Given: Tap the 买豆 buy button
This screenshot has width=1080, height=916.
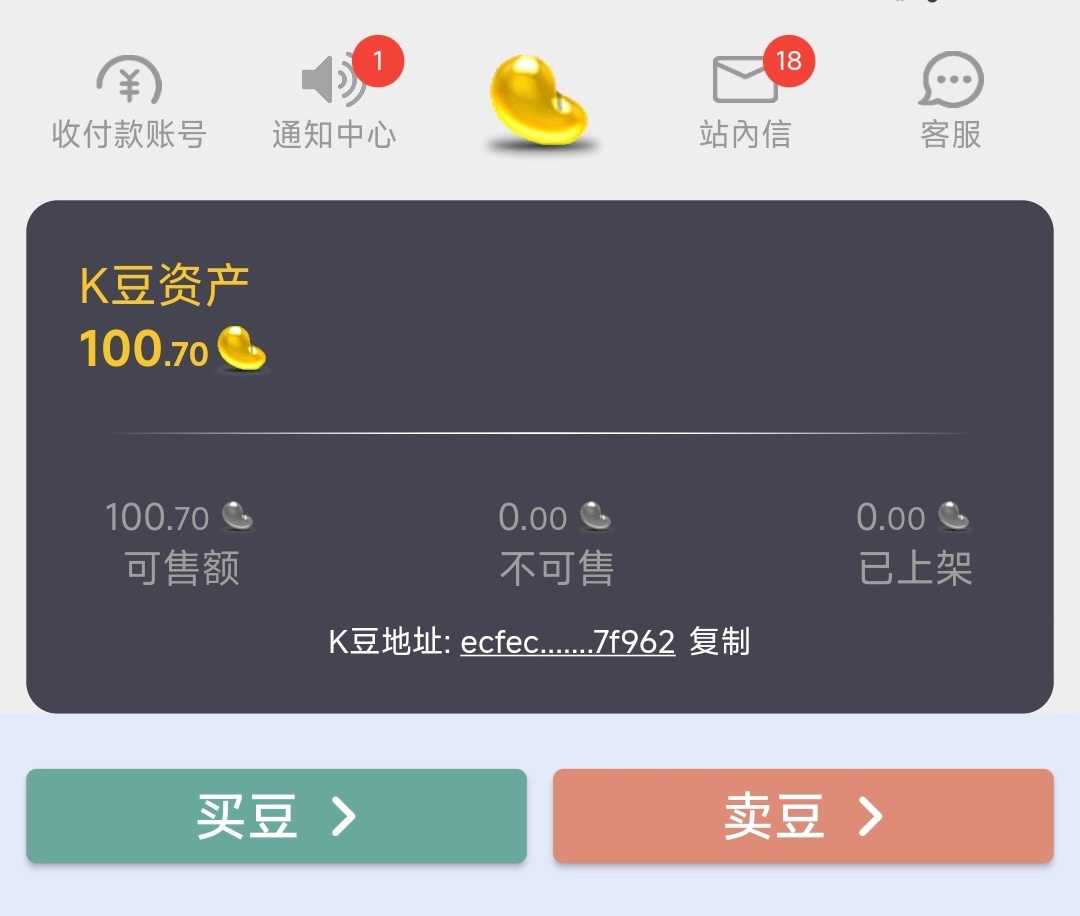Looking at the screenshot, I should click(x=276, y=816).
